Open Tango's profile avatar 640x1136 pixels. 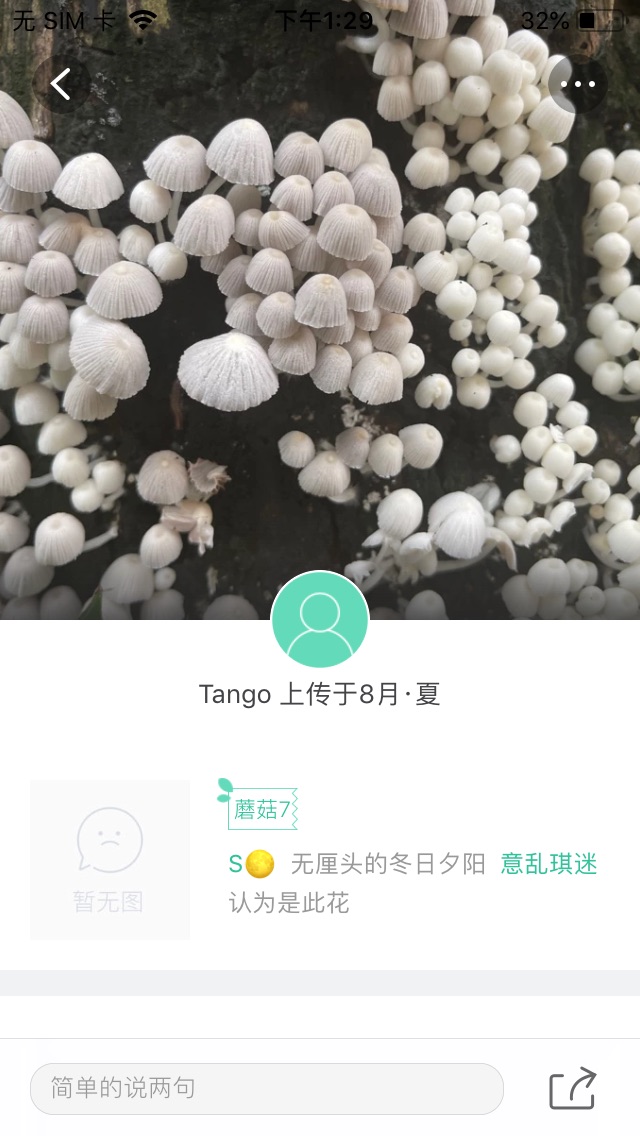pyautogui.click(x=320, y=620)
